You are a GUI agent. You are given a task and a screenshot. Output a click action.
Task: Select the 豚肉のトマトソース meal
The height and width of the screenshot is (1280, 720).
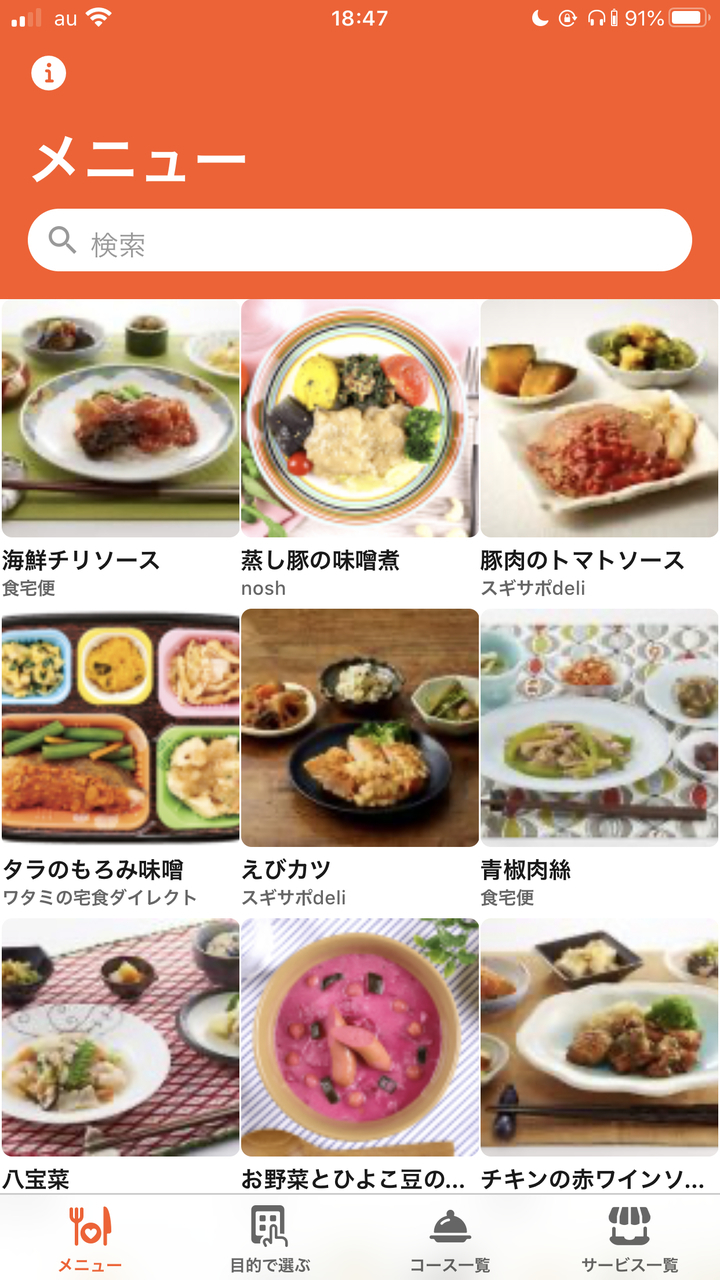(599, 420)
